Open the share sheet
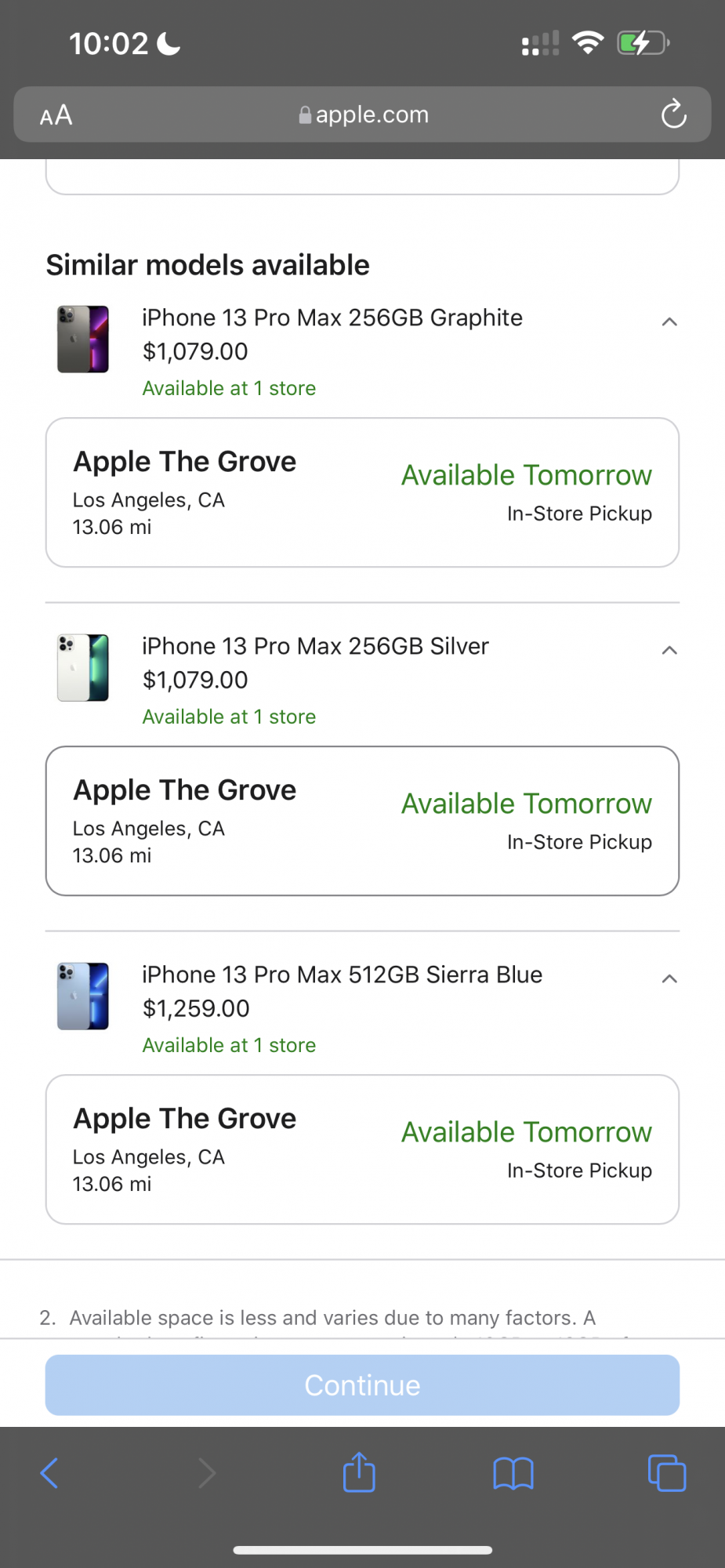725x1568 pixels. tap(359, 1472)
